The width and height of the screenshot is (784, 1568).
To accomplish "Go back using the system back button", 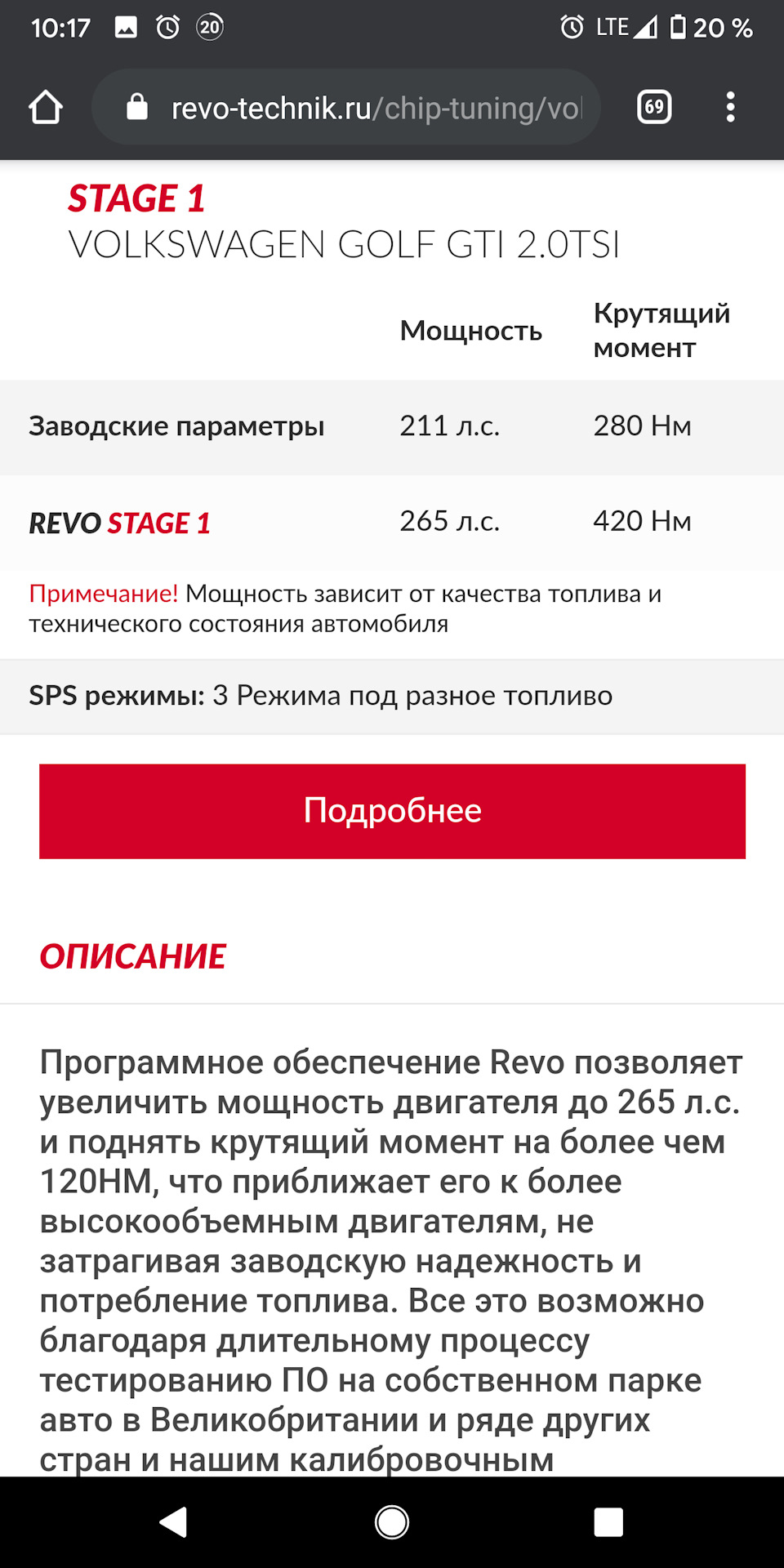I will pos(173,1522).
